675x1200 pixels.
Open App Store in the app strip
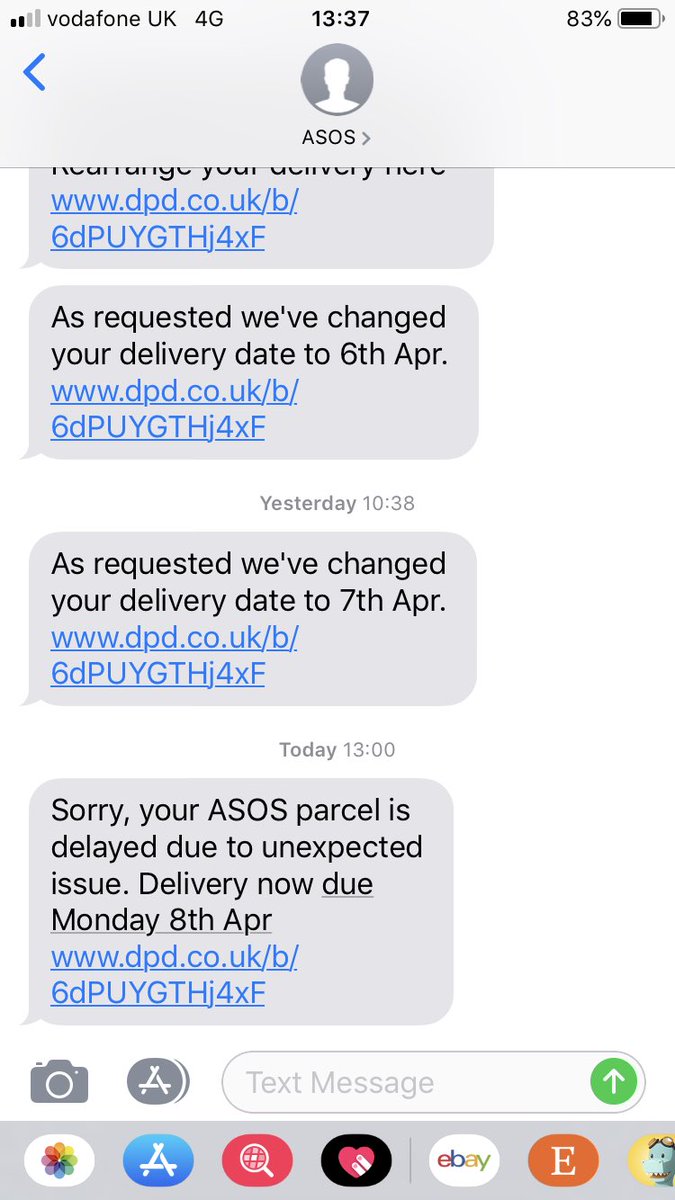(158, 1161)
